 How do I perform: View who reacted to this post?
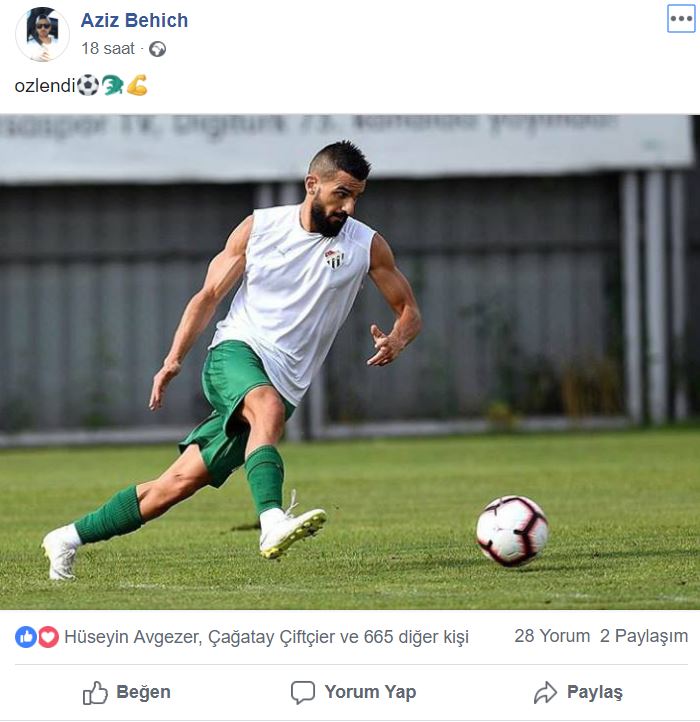coord(266,637)
